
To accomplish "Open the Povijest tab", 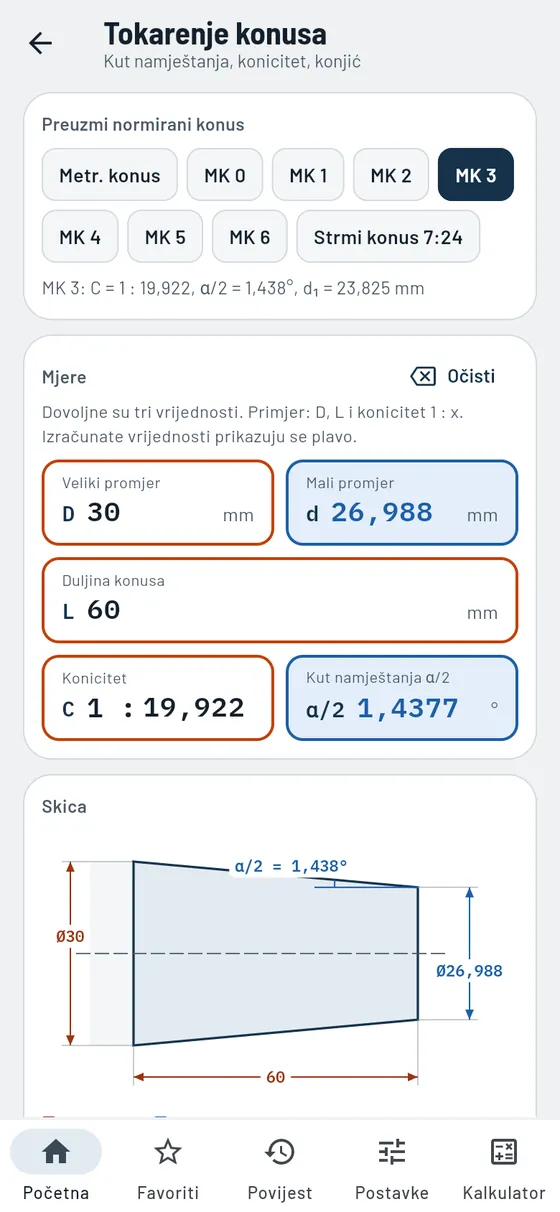I will coord(280,1166).
